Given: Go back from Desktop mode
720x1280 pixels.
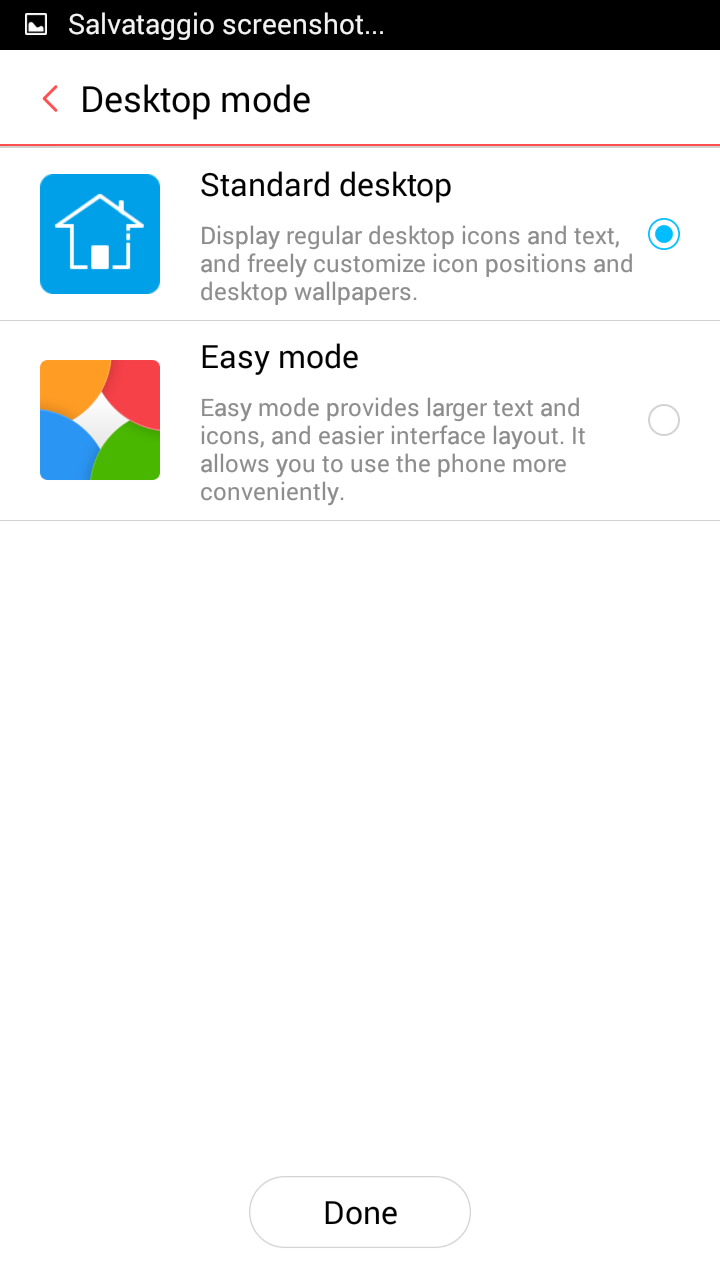Looking at the screenshot, I should 50,99.
